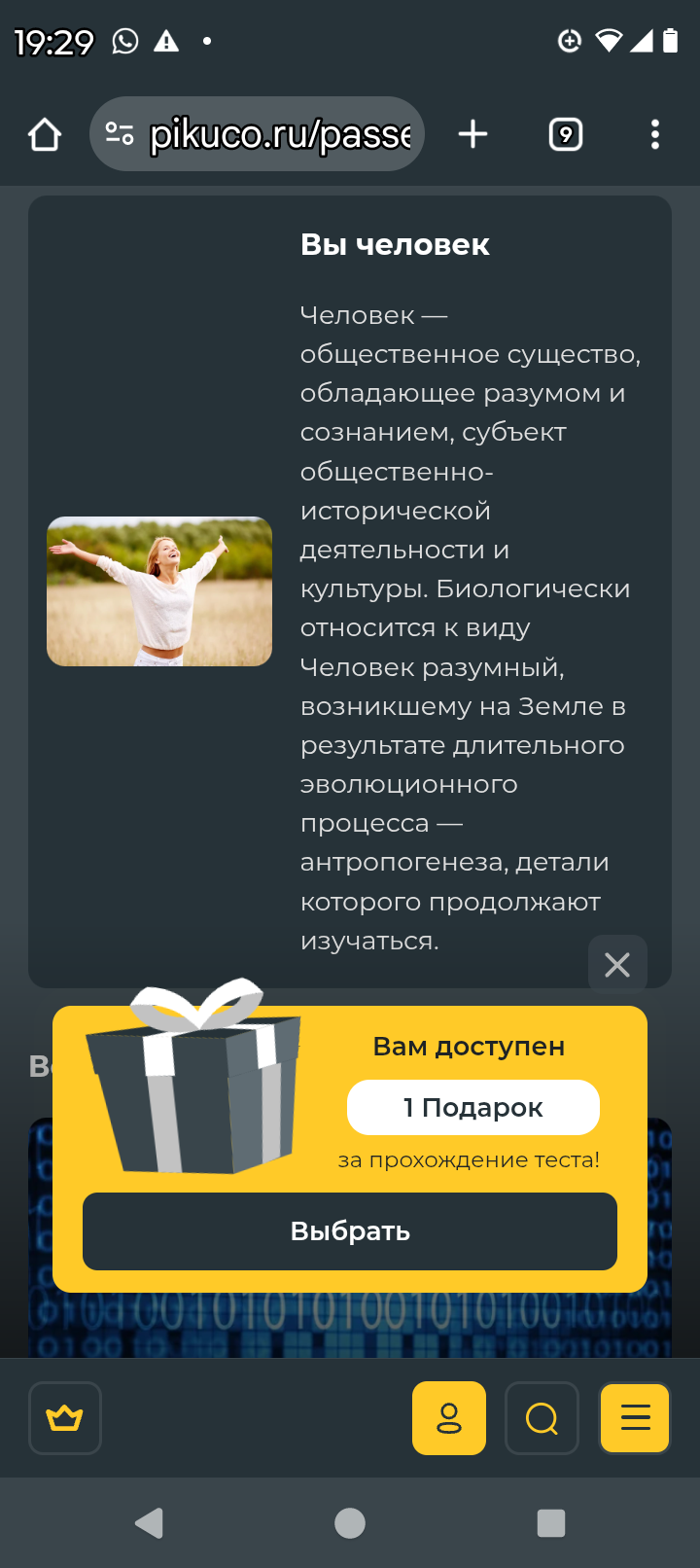Viewport: 700px width, 1568px height.
Task: Open the browser overflow menu
Action: pos(655,134)
